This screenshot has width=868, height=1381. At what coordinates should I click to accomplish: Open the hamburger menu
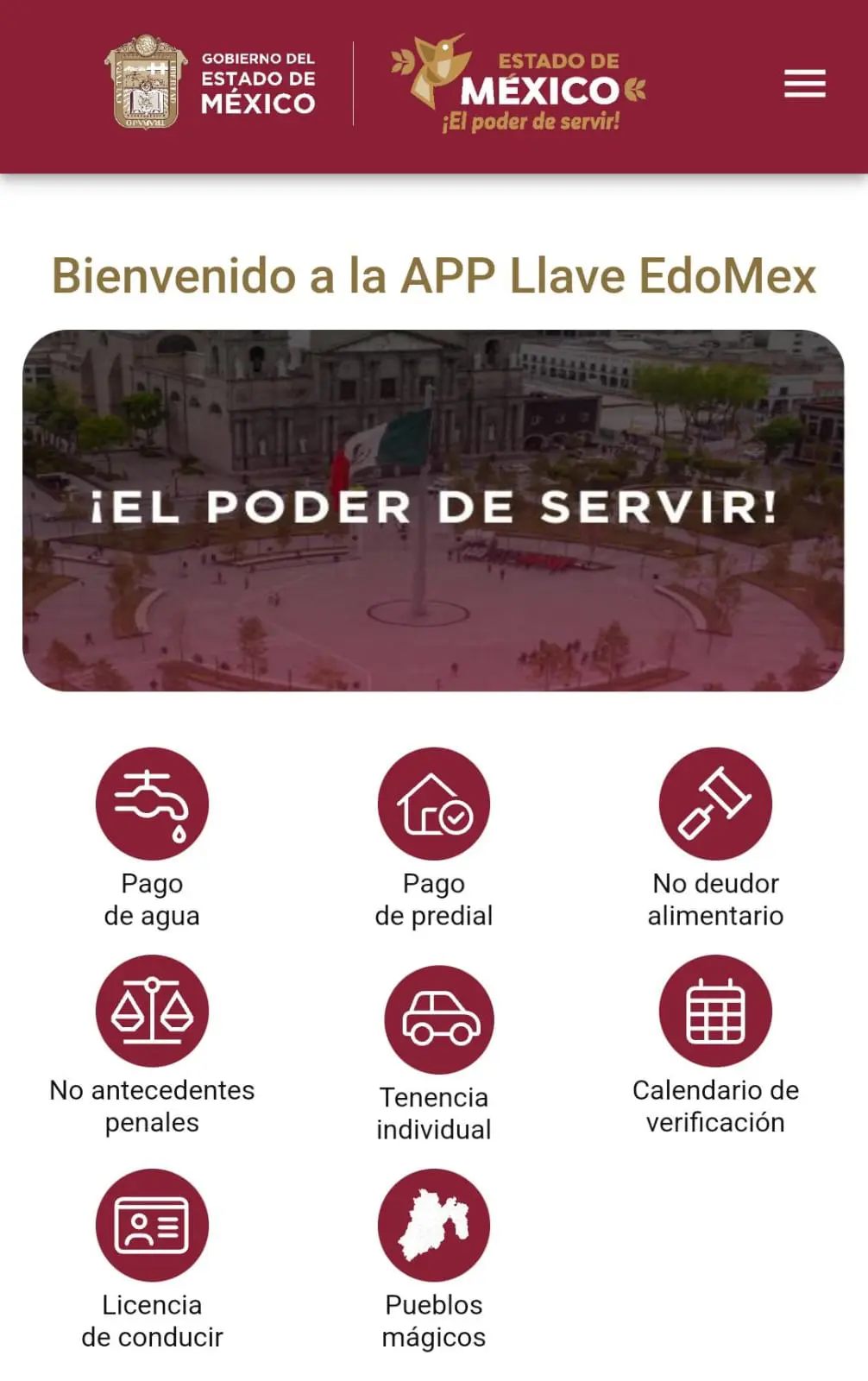(x=804, y=84)
